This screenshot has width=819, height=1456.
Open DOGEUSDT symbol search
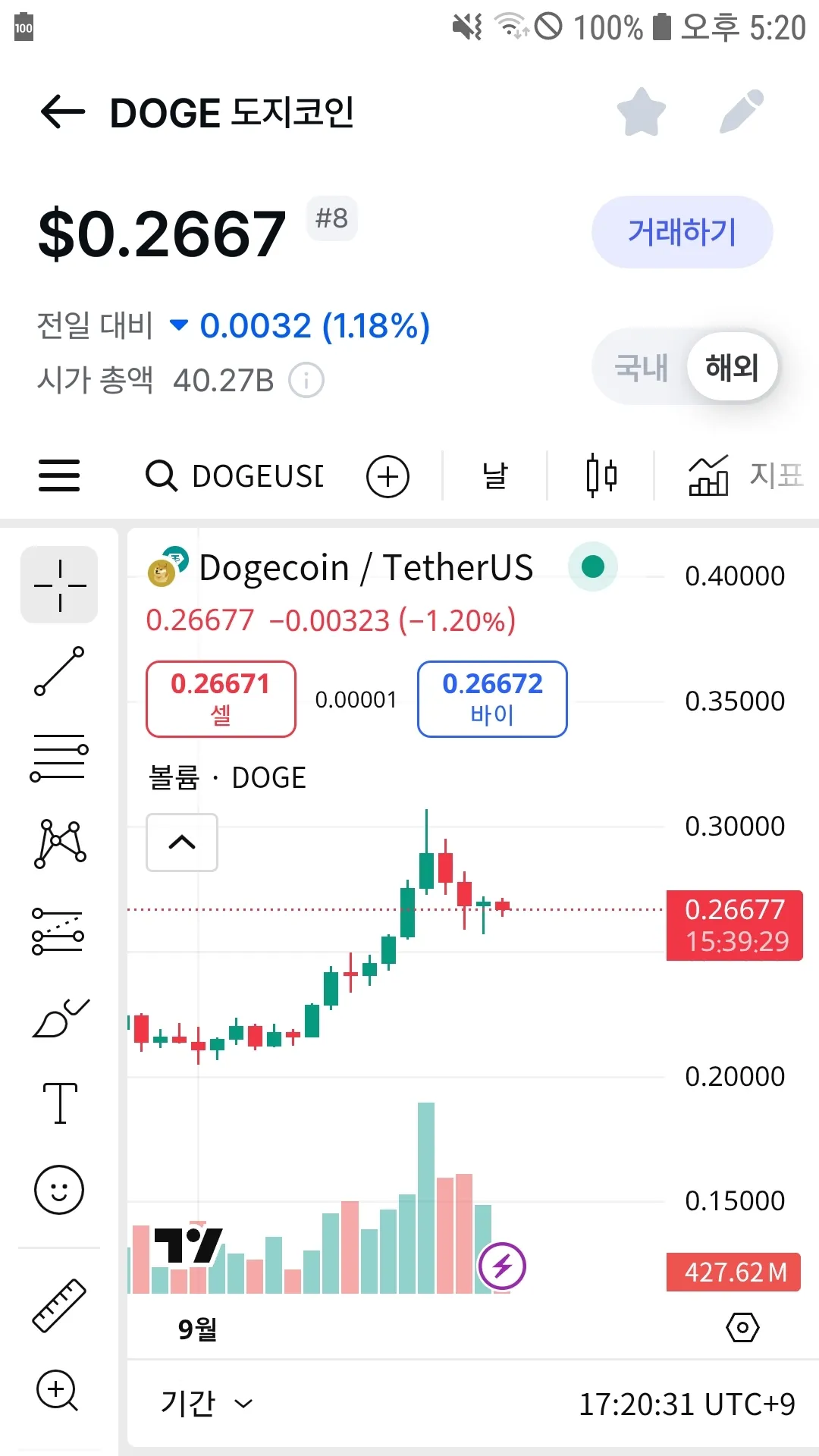click(235, 476)
